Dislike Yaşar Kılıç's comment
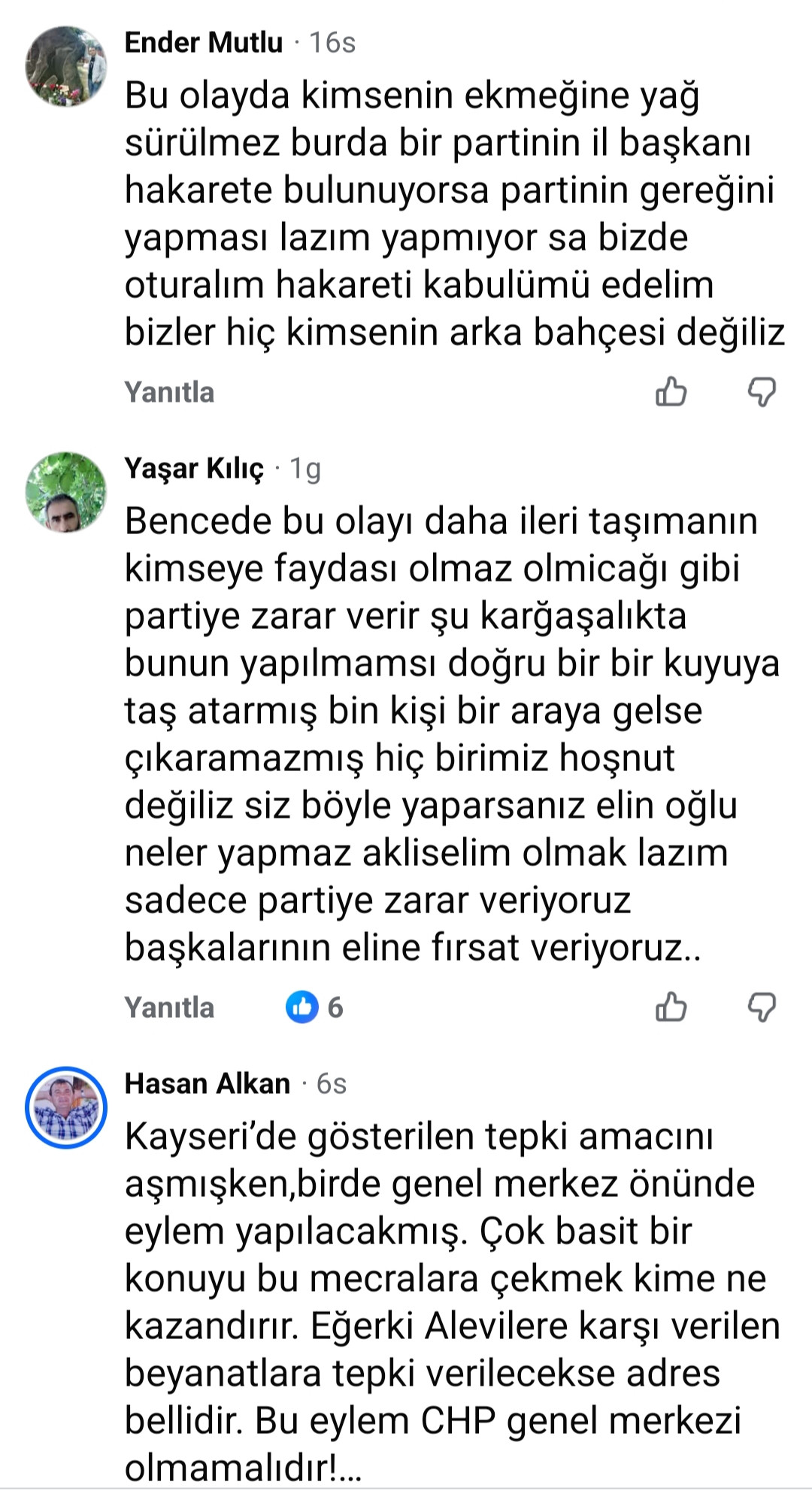Viewport: 812px width, 1500px height. tap(762, 1007)
